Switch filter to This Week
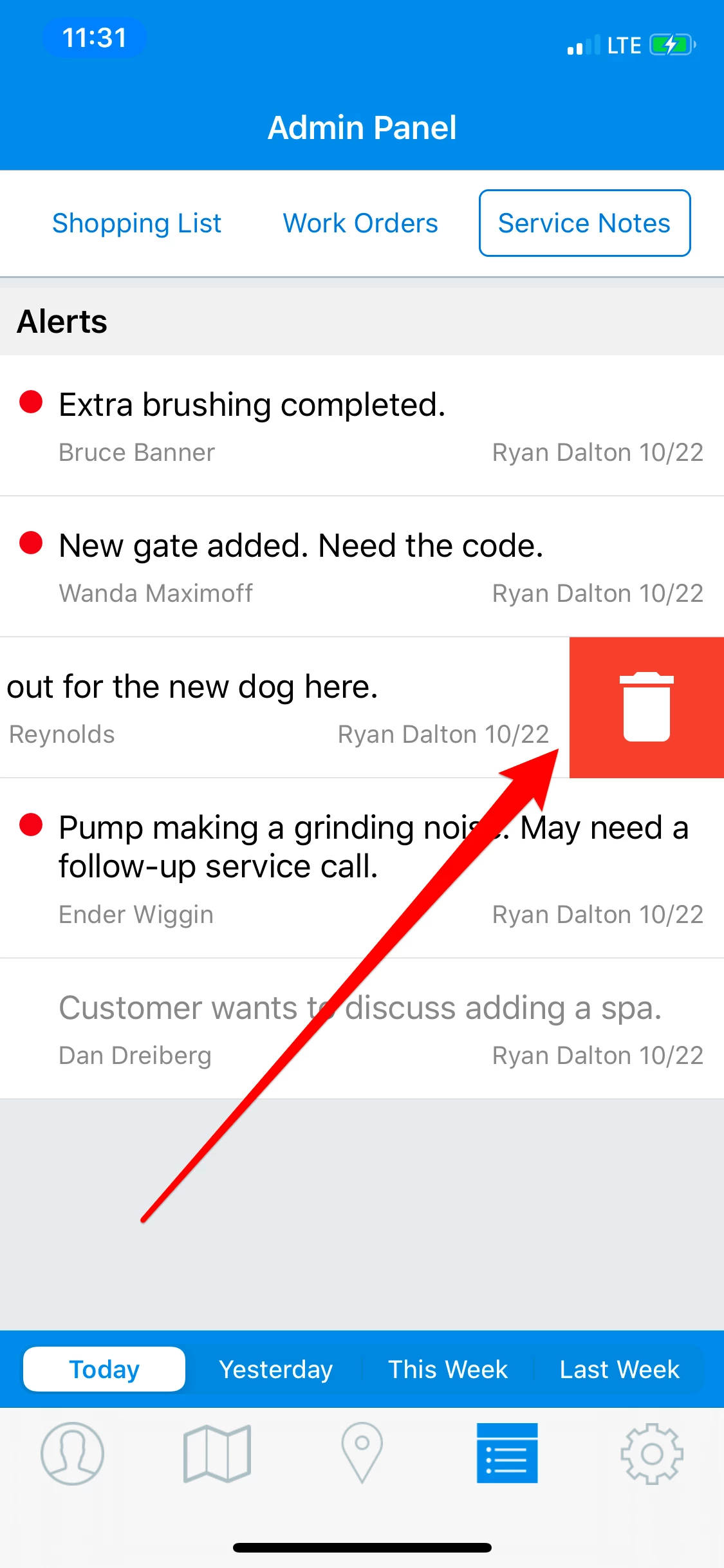Image resolution: width=724 pixels, height=1568 pixels. [448, 1369]
